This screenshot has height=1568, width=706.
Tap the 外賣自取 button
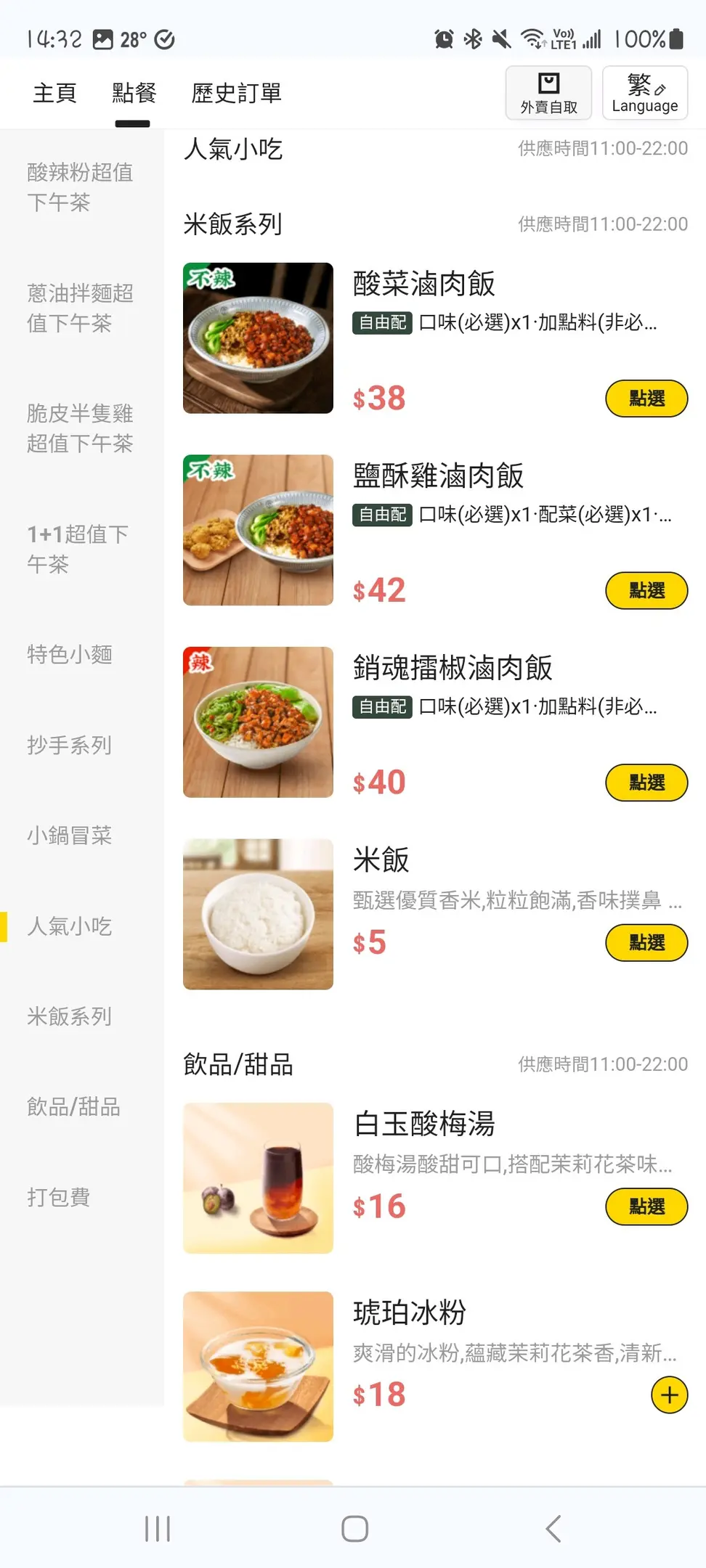click(x=548, y=93)
